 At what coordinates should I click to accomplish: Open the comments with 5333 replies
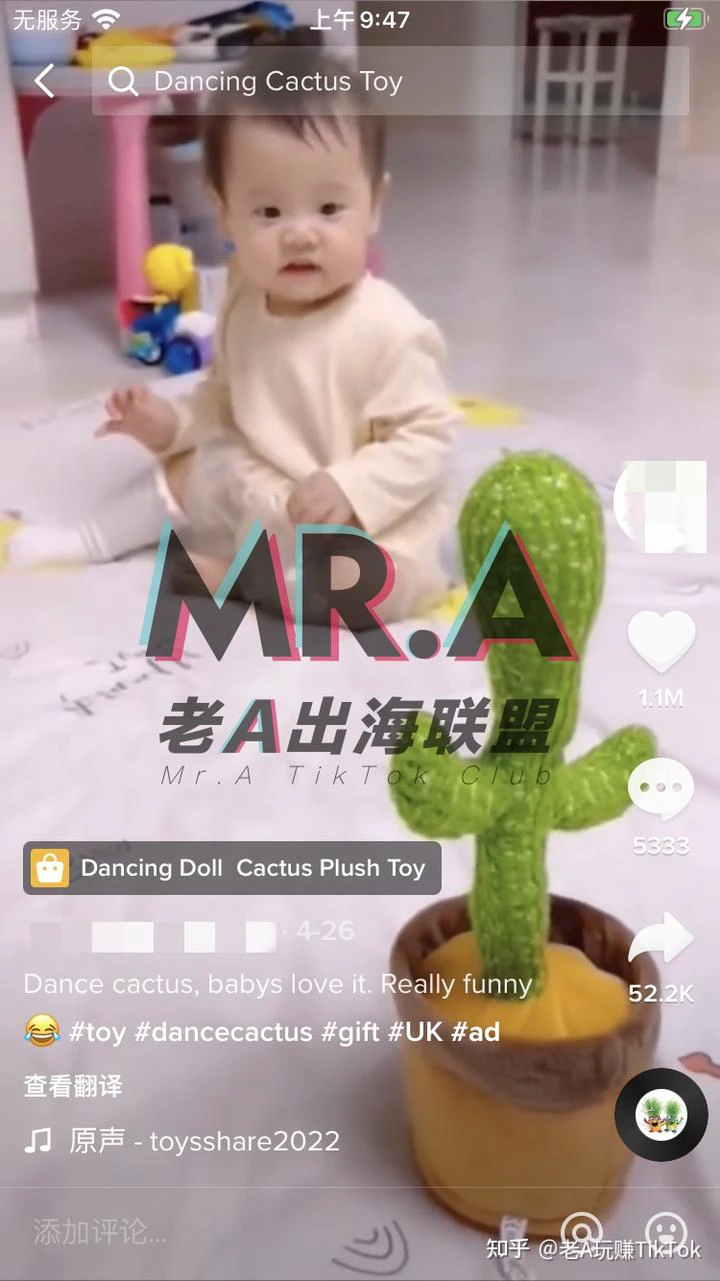[x=661, y=789]
